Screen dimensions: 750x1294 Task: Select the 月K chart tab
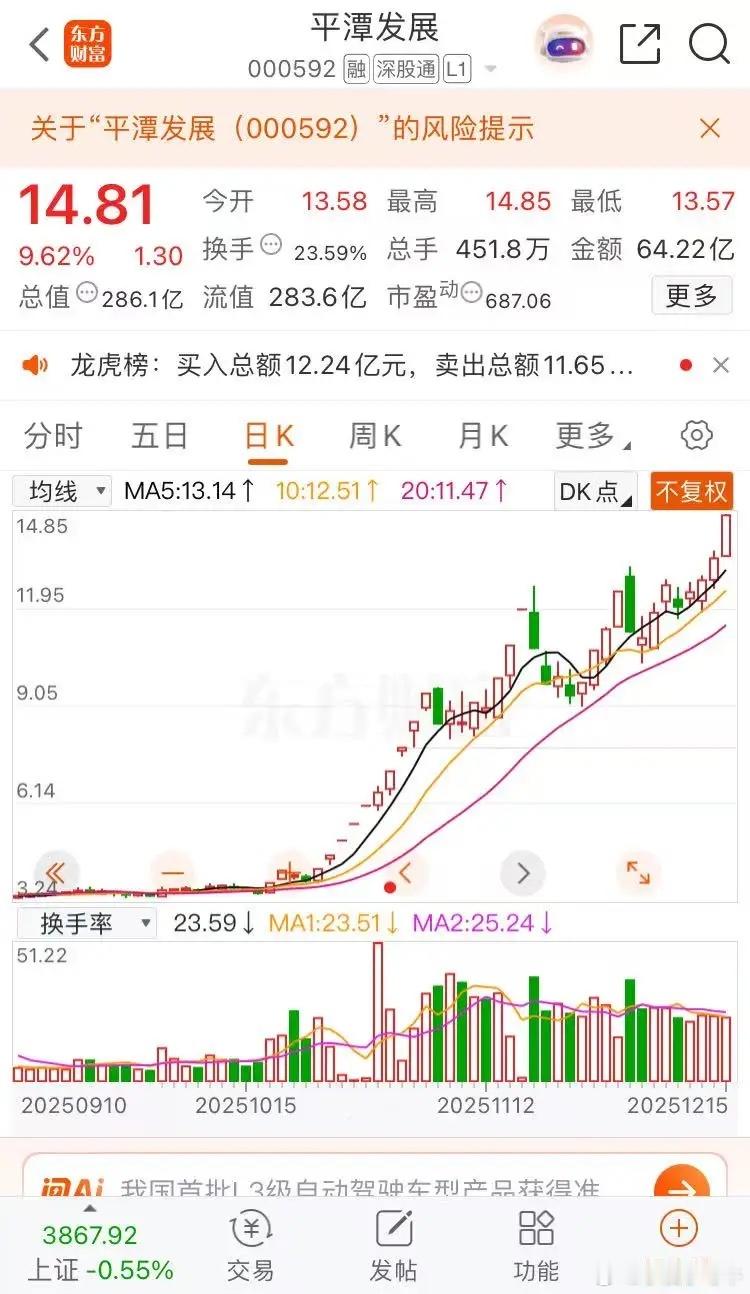click(x=482, y=436)
